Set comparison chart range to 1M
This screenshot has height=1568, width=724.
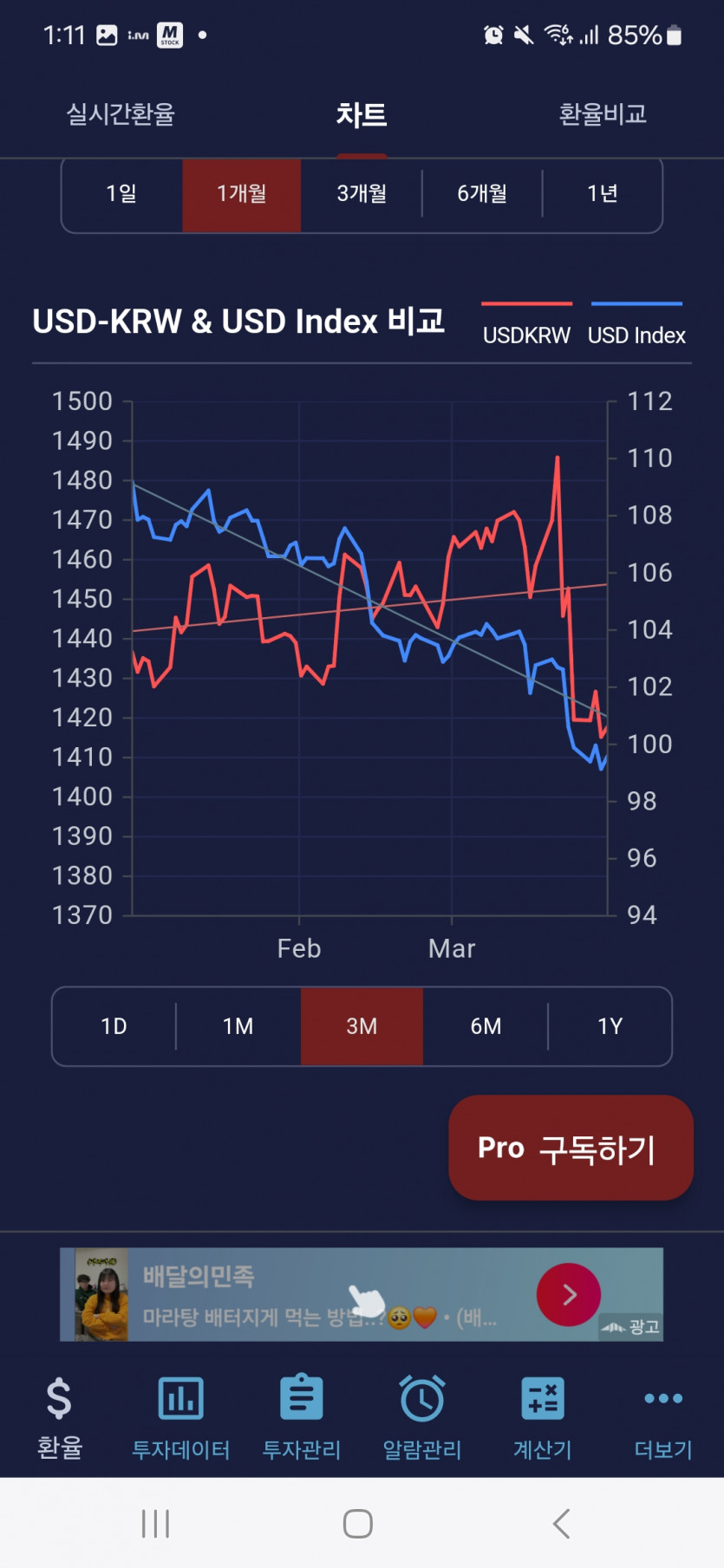(238, 1026)
